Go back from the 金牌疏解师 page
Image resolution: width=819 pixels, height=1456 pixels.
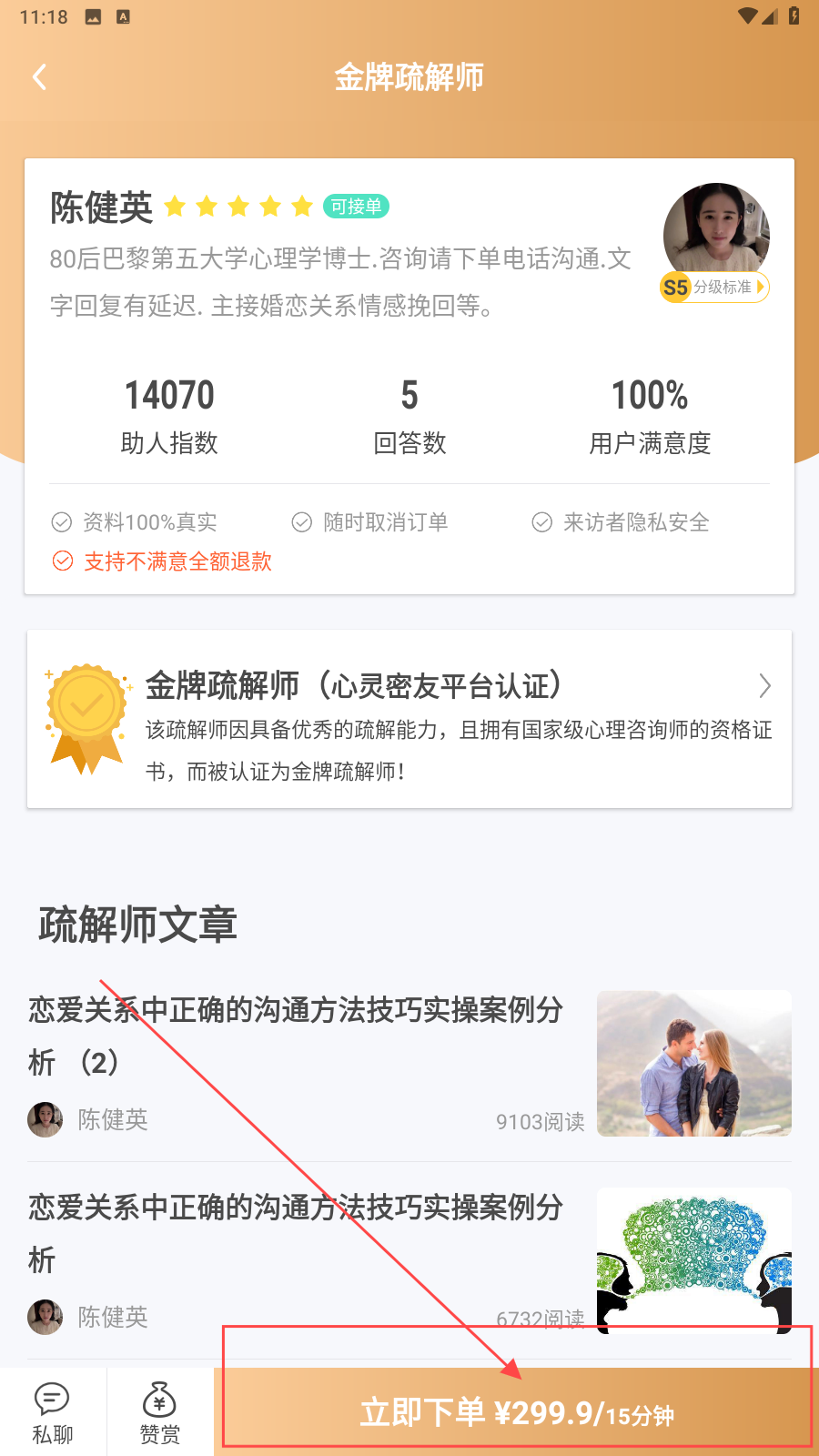coord(39,77)
